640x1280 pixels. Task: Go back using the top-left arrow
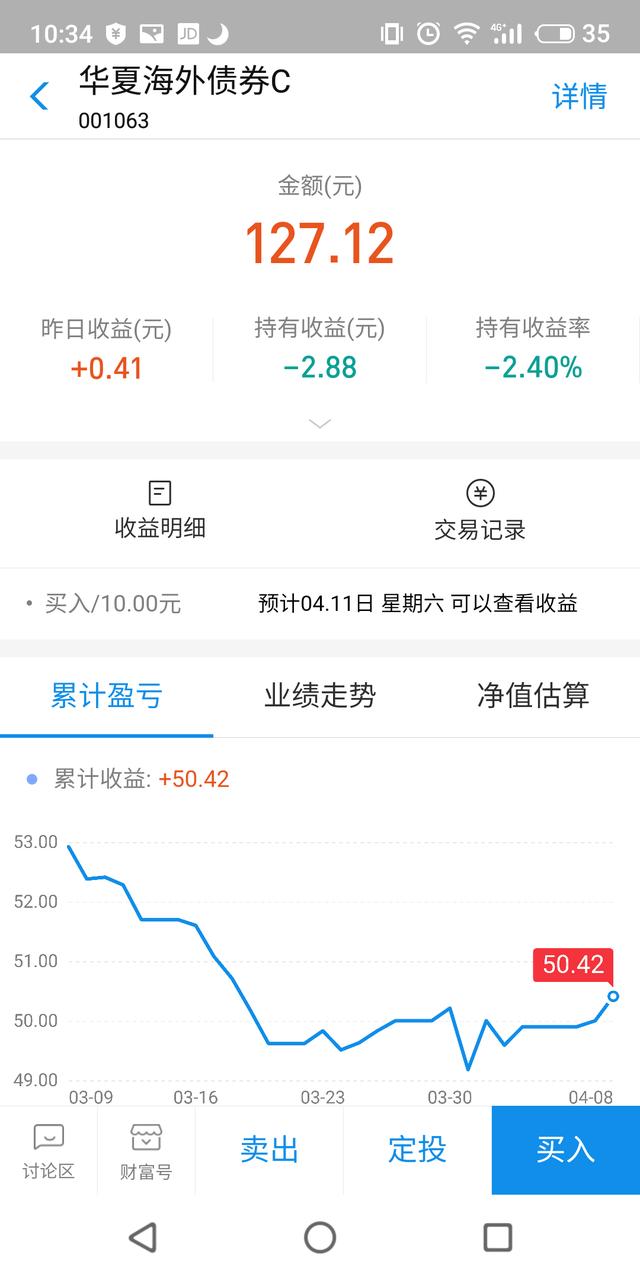[x=39, y=96]
